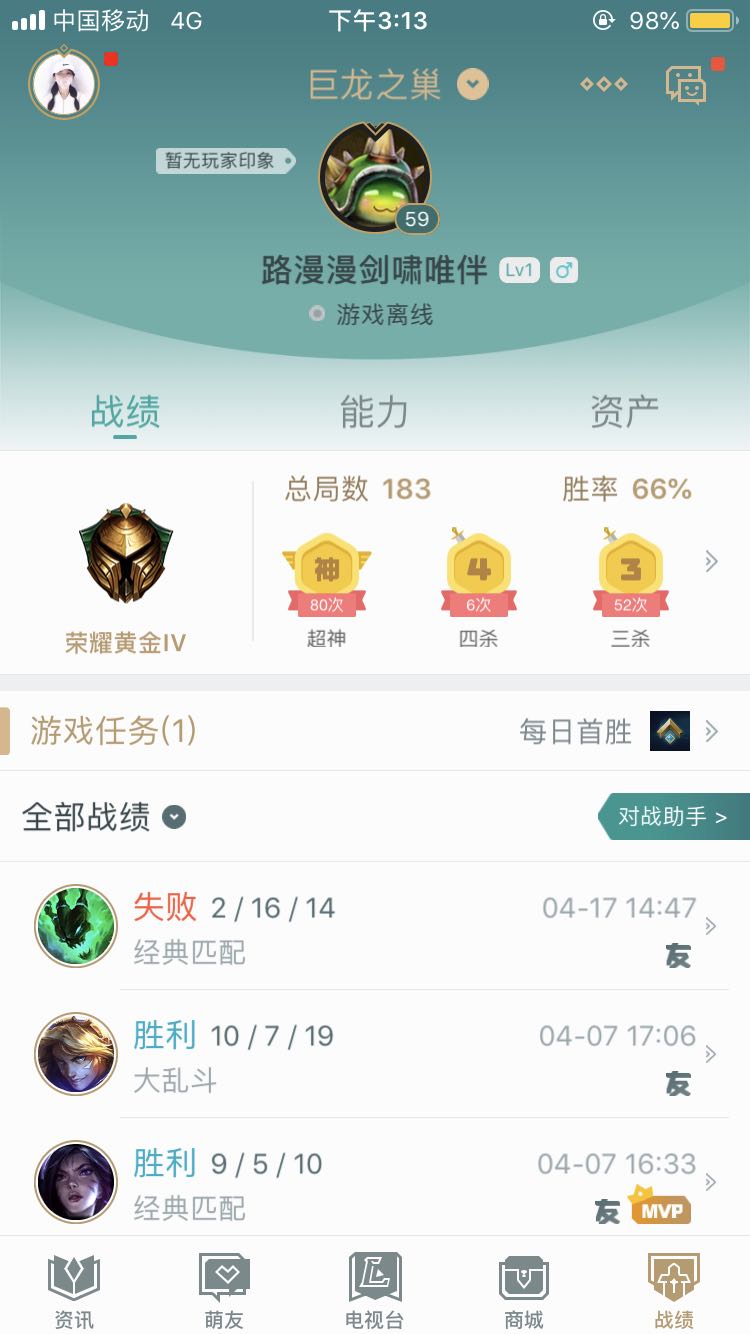Screen dimensions: 750x1334
Task: Expand the 巨龙之巢 server dropdown
Action: click(x=473, y=84)
